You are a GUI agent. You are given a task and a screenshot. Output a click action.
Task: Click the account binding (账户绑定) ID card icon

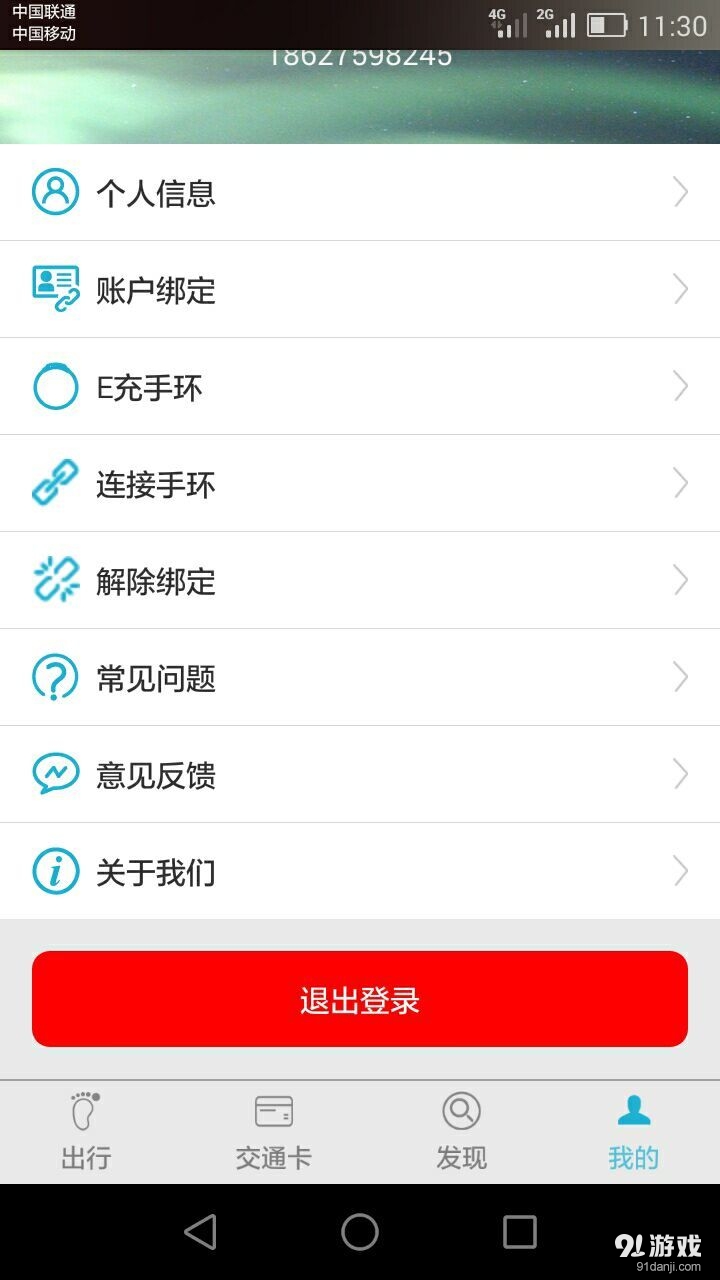(x=55, y=289)
